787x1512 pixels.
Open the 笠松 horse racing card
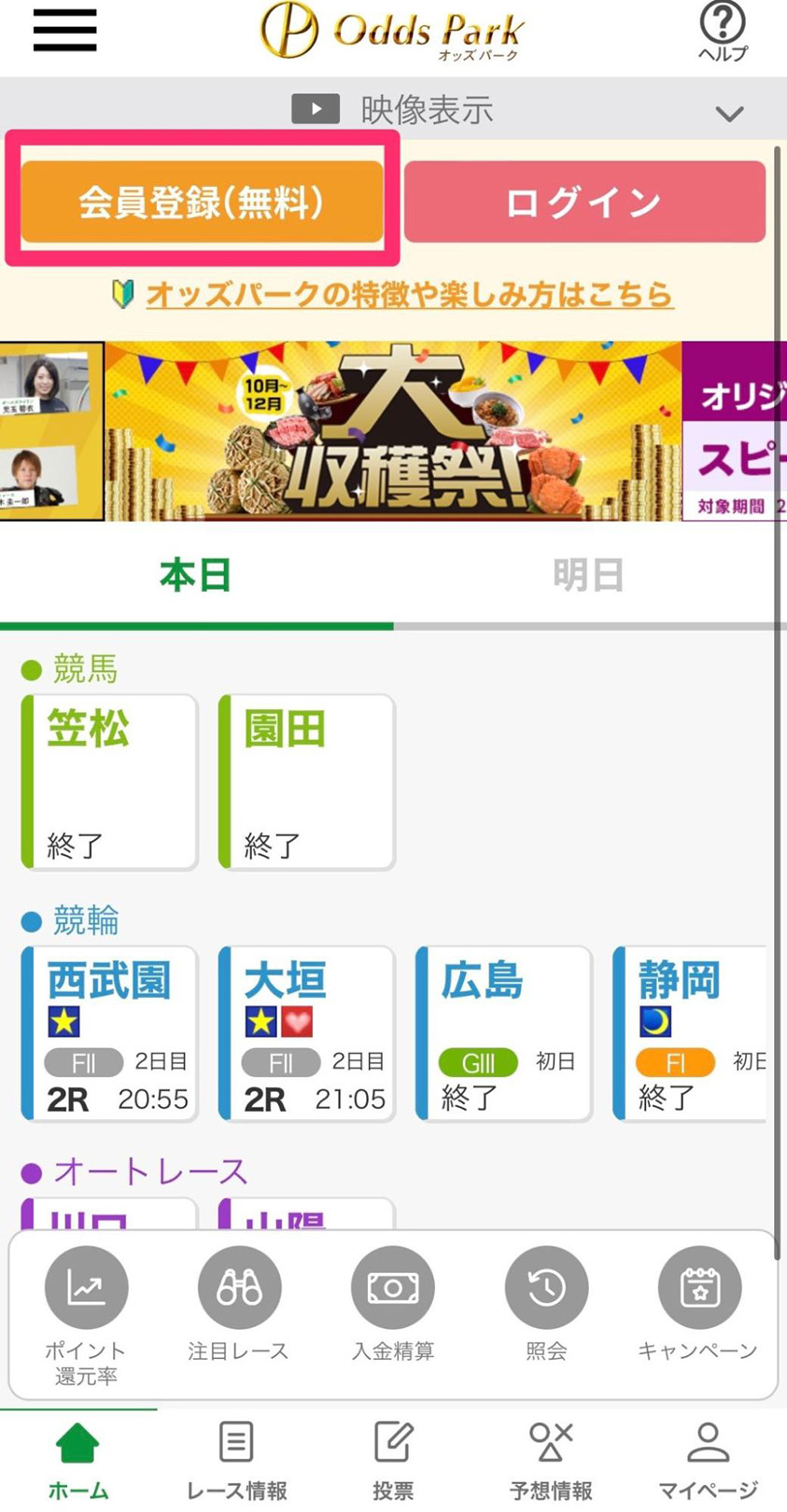click(x=110, y=782)
